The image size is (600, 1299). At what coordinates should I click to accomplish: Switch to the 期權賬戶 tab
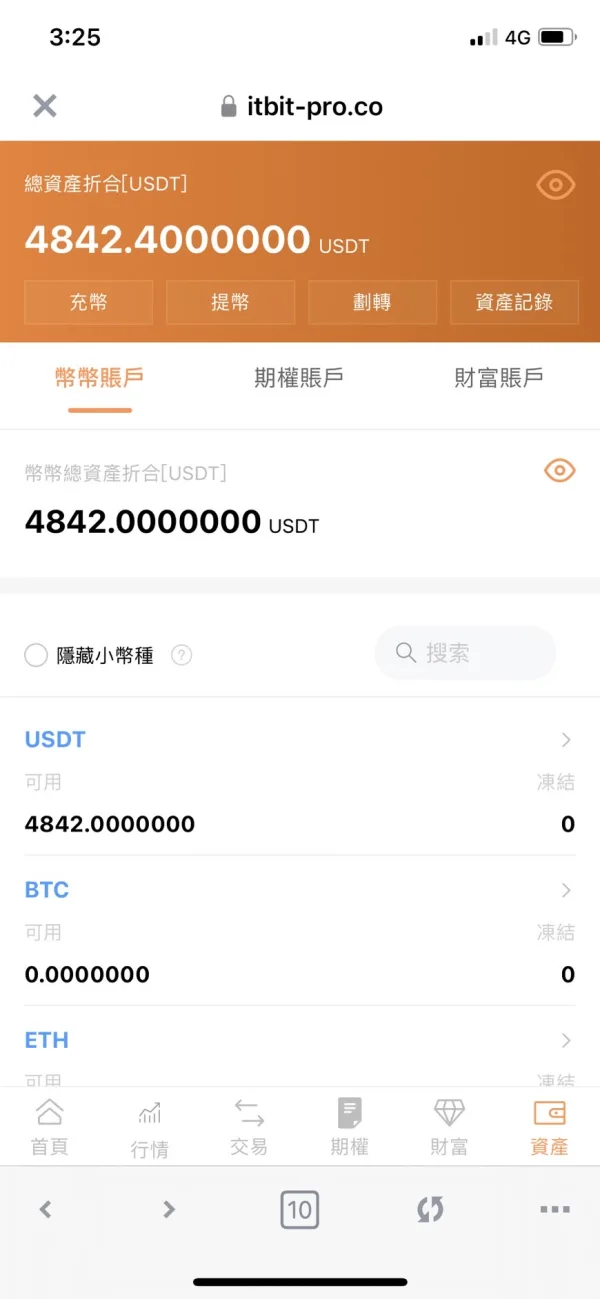point(299,378)
